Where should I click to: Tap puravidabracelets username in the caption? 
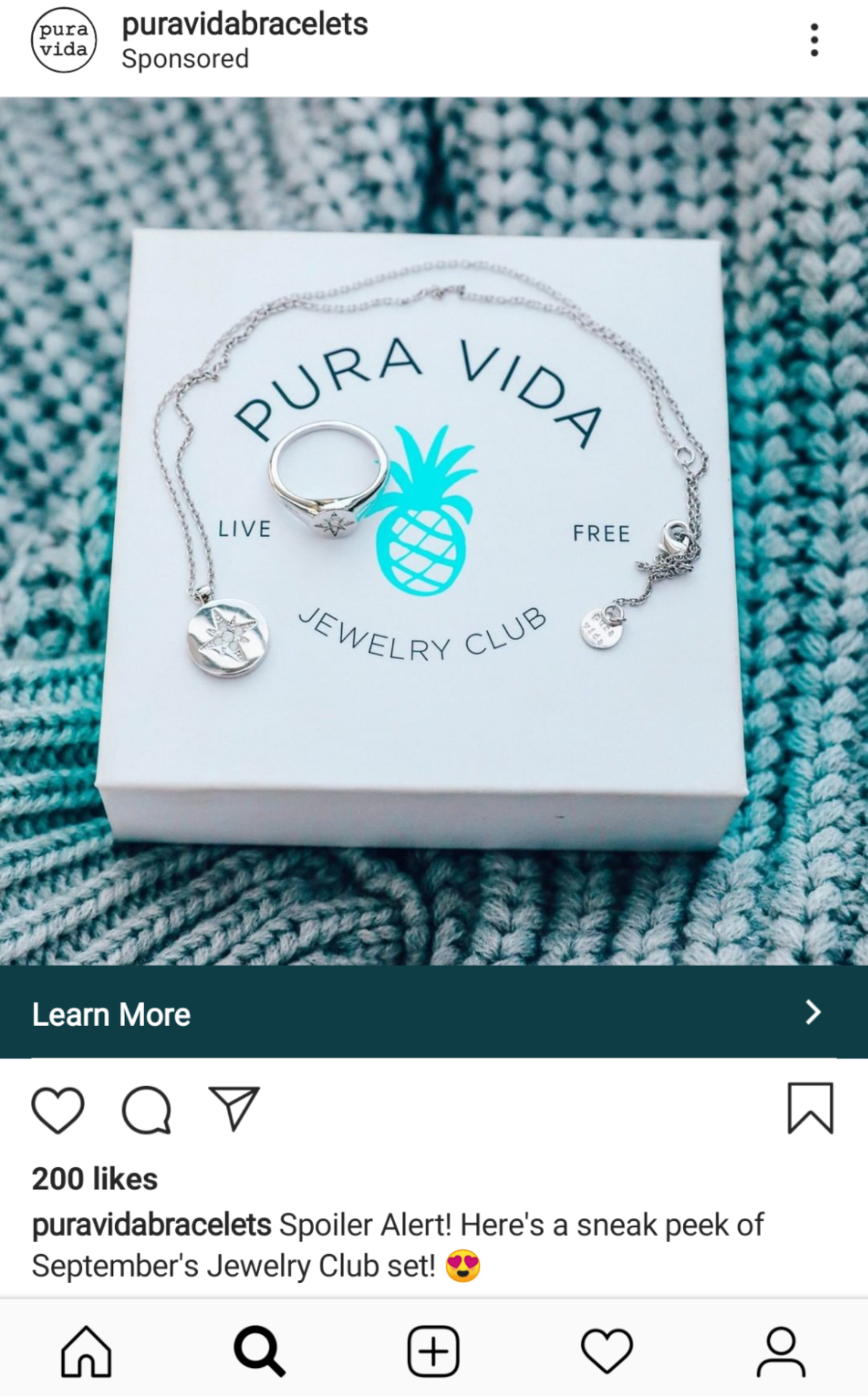[x=152, y=1226]
